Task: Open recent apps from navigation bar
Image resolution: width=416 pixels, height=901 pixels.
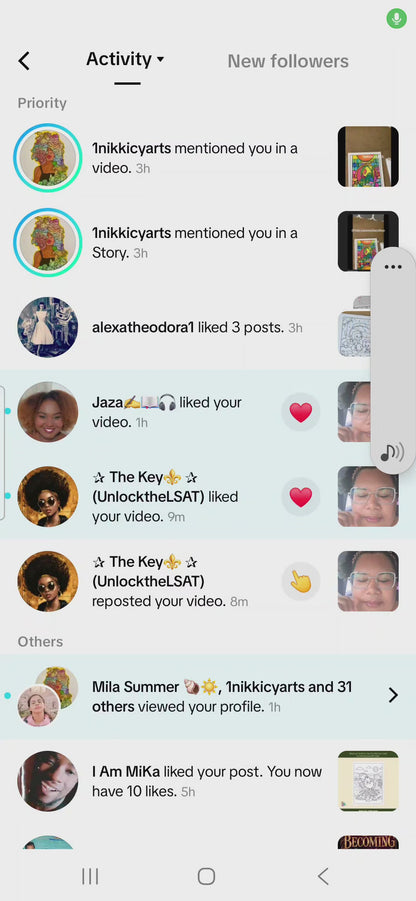Action: pyautogui.click(x=90, y=876)
